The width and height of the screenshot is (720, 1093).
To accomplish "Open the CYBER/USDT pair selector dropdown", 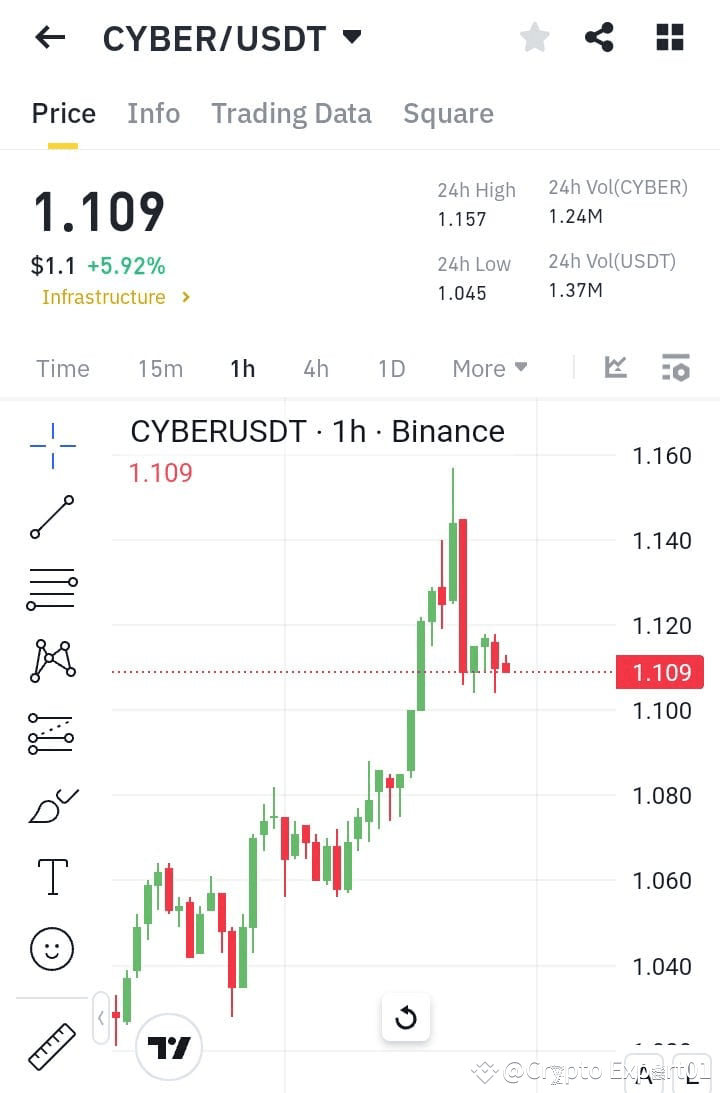I will point(351,34).
